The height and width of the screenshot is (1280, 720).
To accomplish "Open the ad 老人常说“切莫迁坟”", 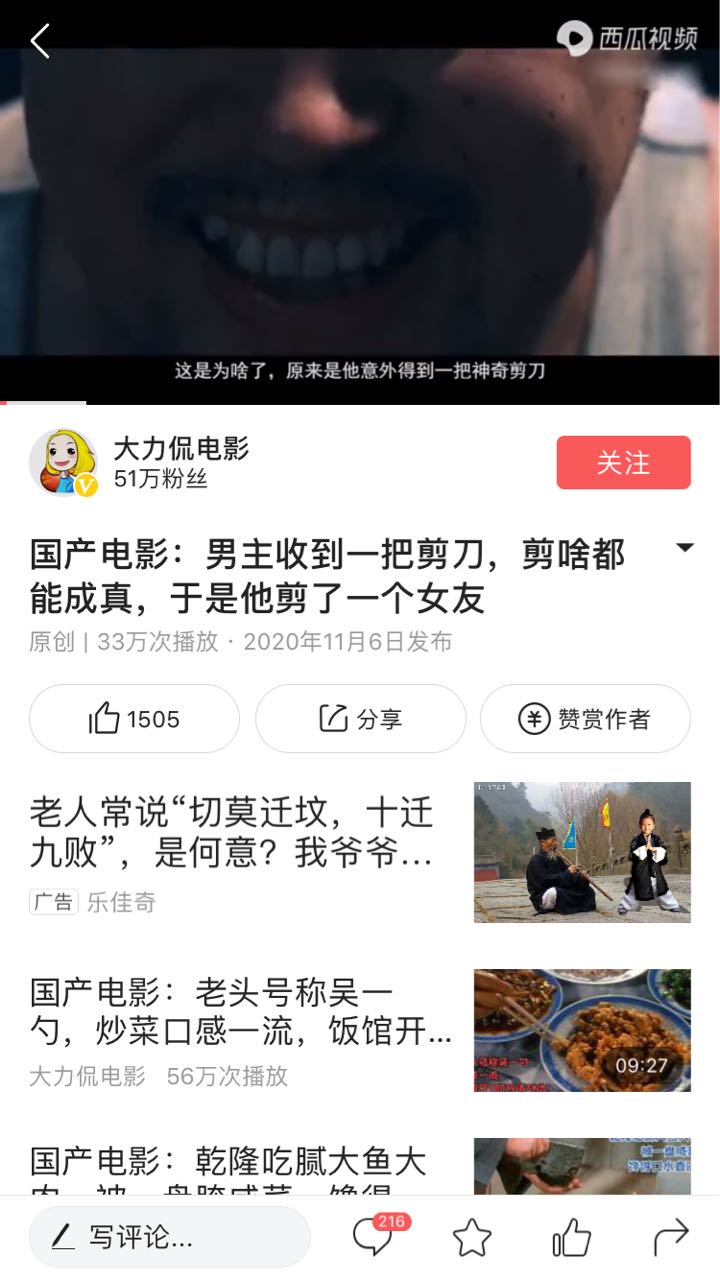I will tap(360, 852).
